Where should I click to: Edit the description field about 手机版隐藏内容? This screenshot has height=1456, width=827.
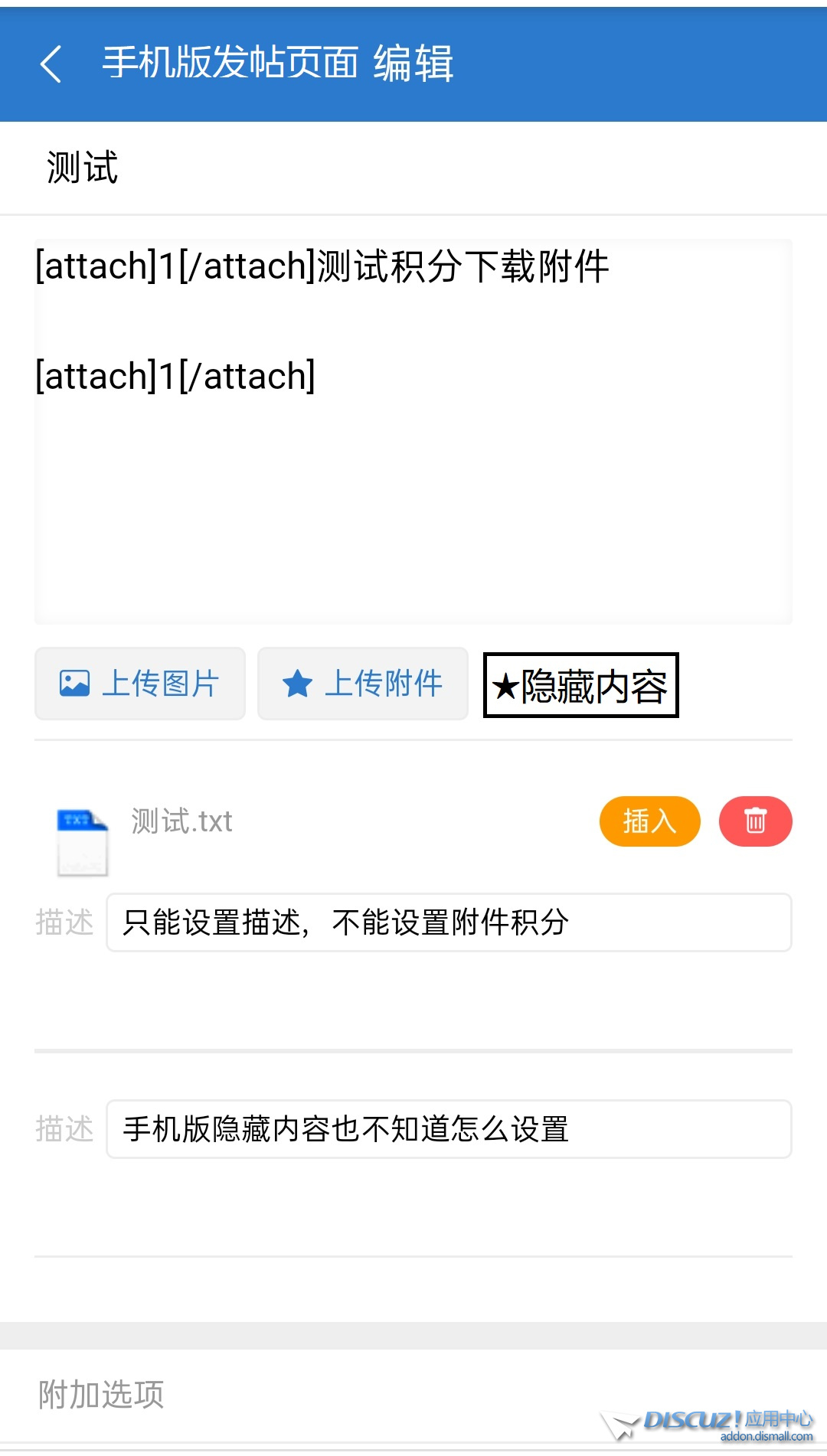tap(449, 1129)
